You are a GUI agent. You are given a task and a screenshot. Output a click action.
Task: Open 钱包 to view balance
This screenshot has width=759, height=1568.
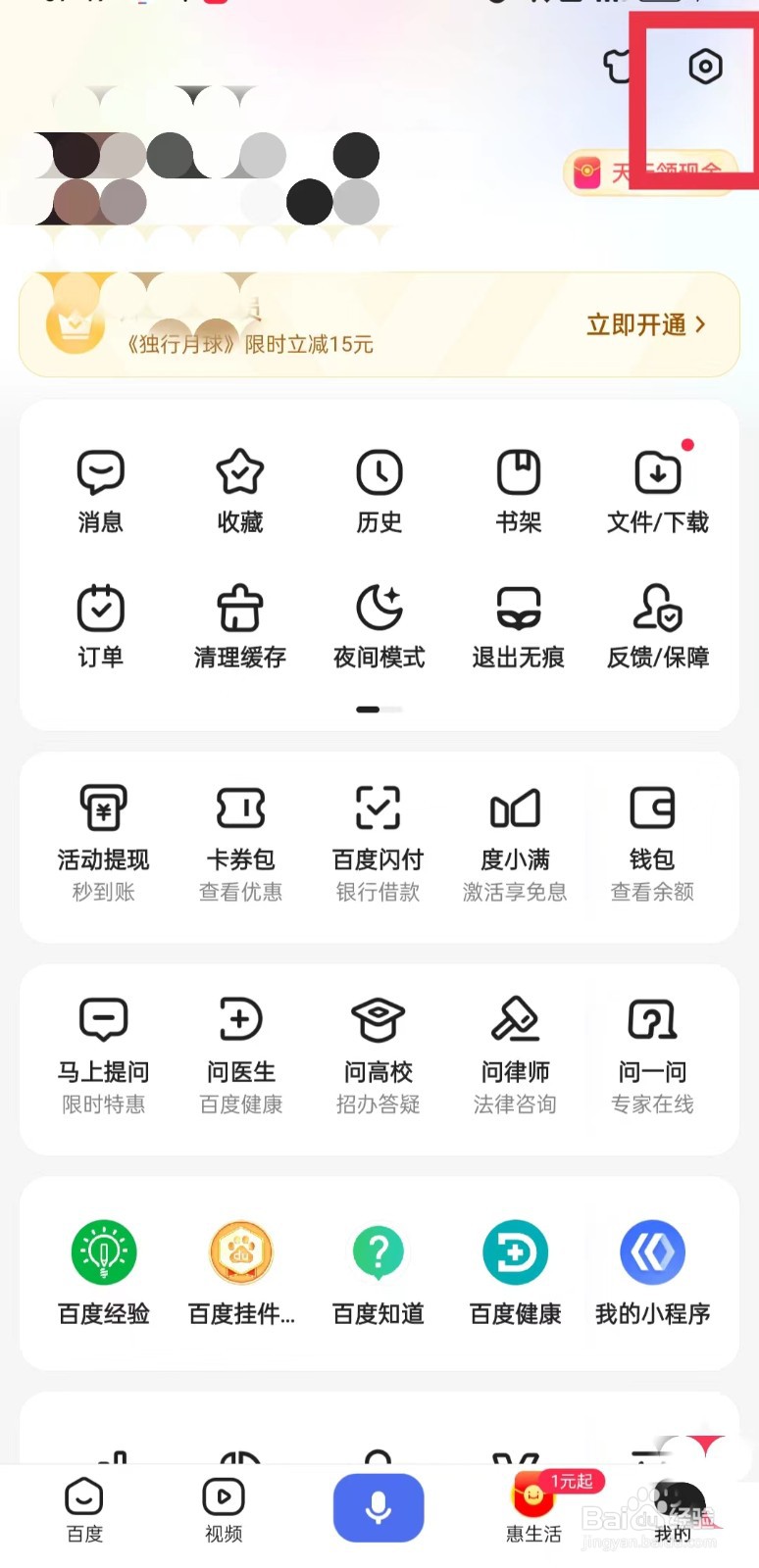click(652, 845)
